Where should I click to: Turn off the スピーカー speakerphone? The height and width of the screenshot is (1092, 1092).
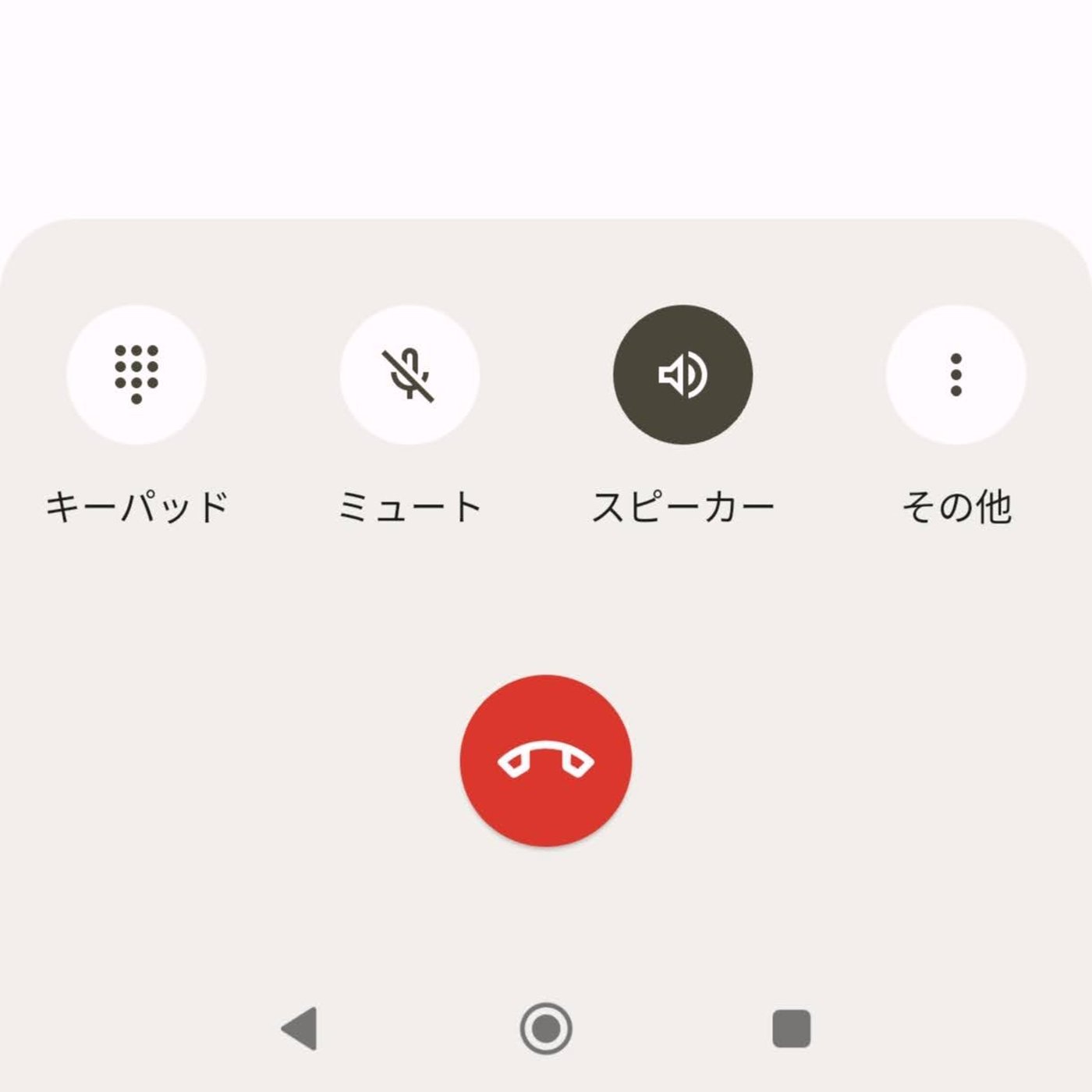(682, 374)
